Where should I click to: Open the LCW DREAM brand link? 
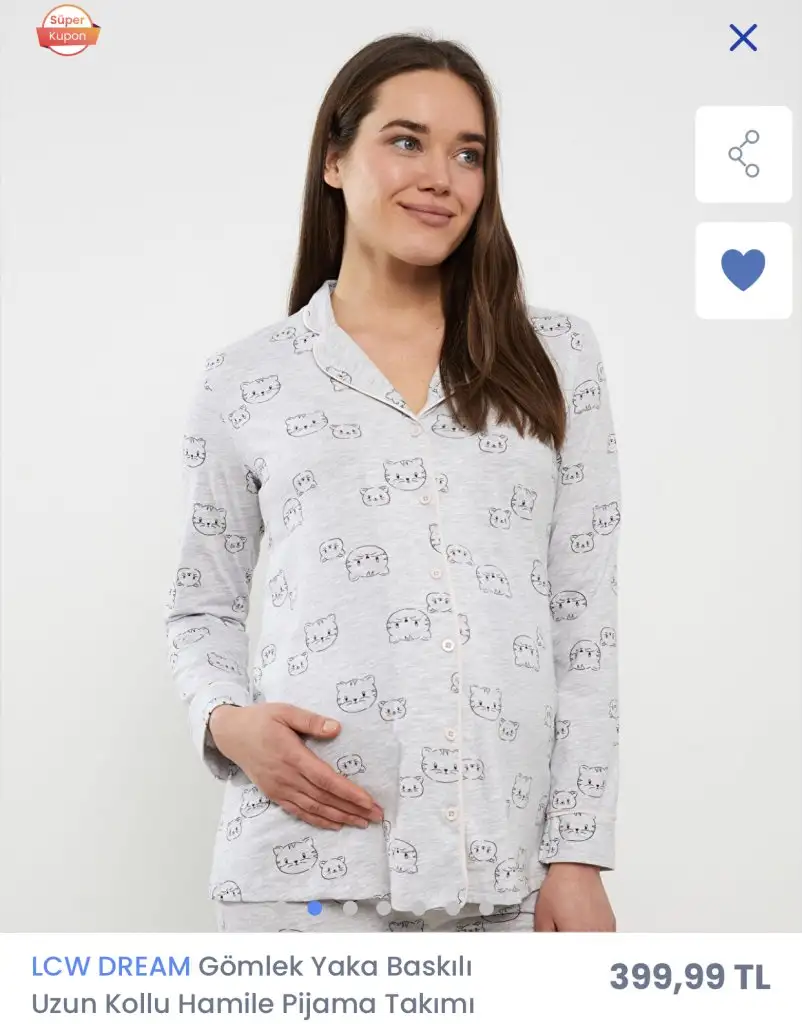point(110,967)
